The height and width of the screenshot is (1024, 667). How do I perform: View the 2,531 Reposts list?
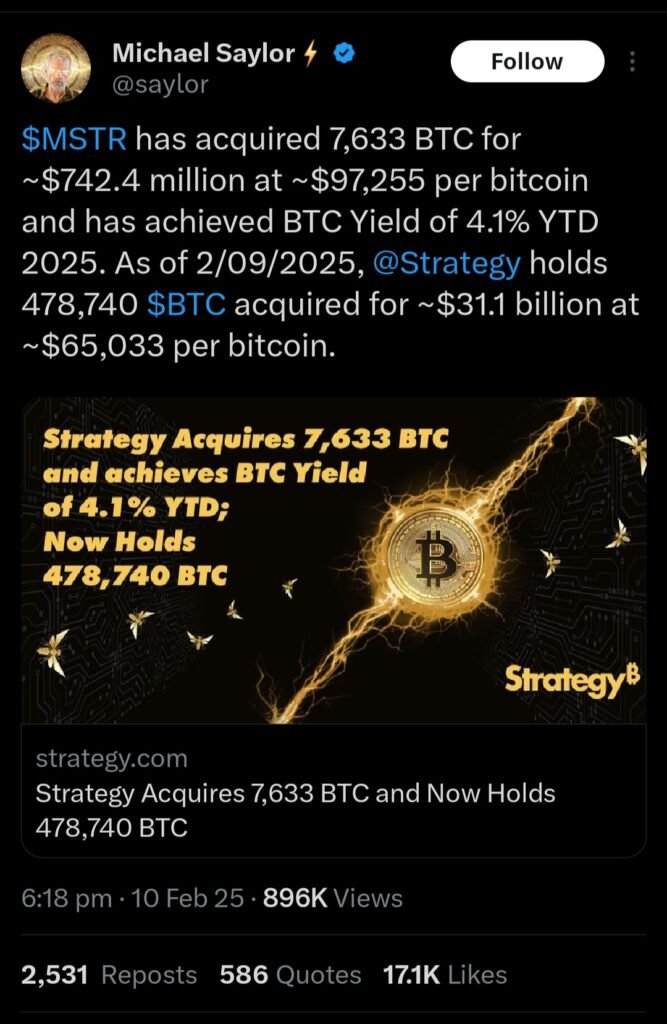[109, 974]
